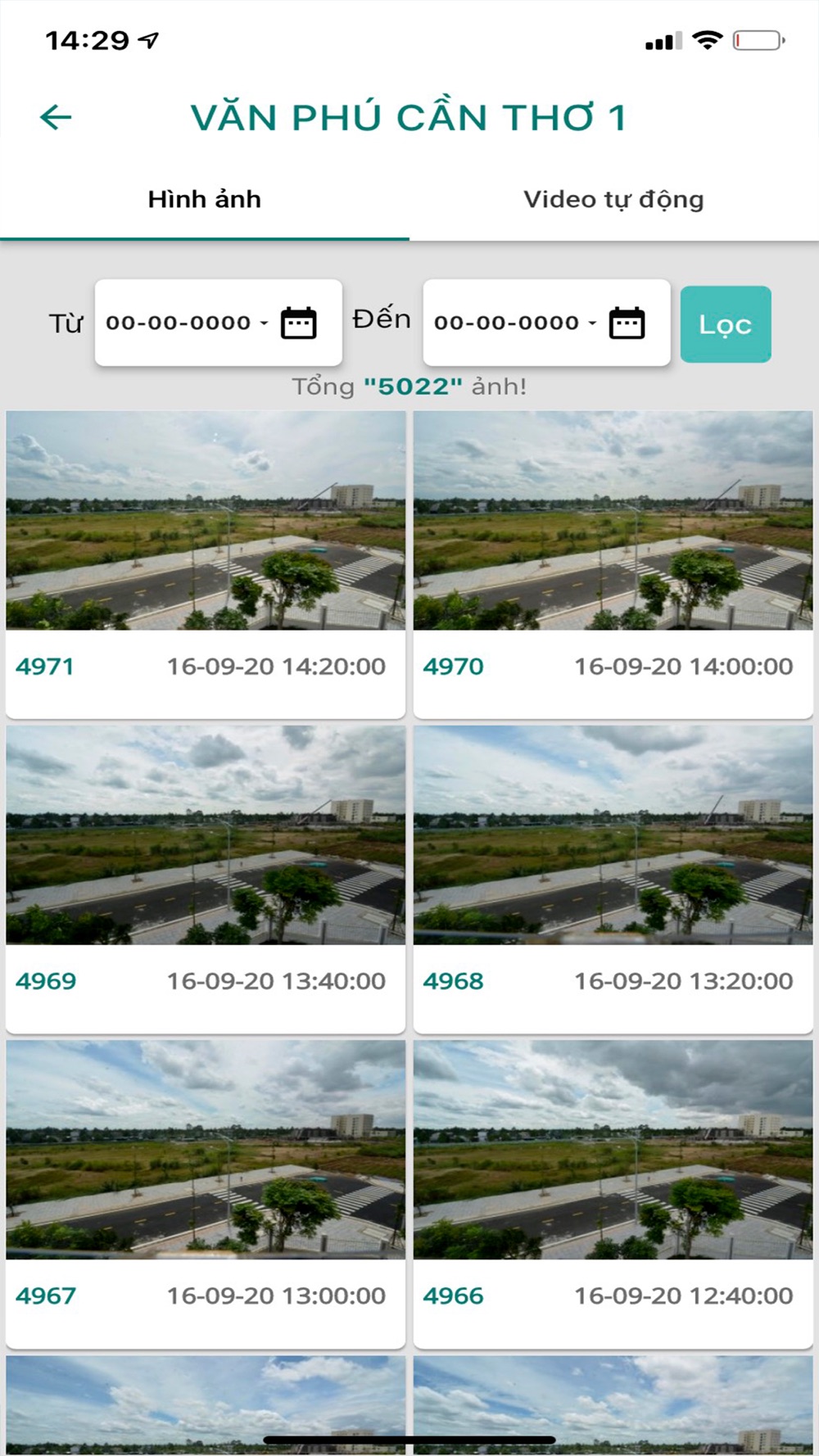This screenshot has height=1456, width=819.
Task: Open the Đến end date picker
Action: [x=546, y=323]
